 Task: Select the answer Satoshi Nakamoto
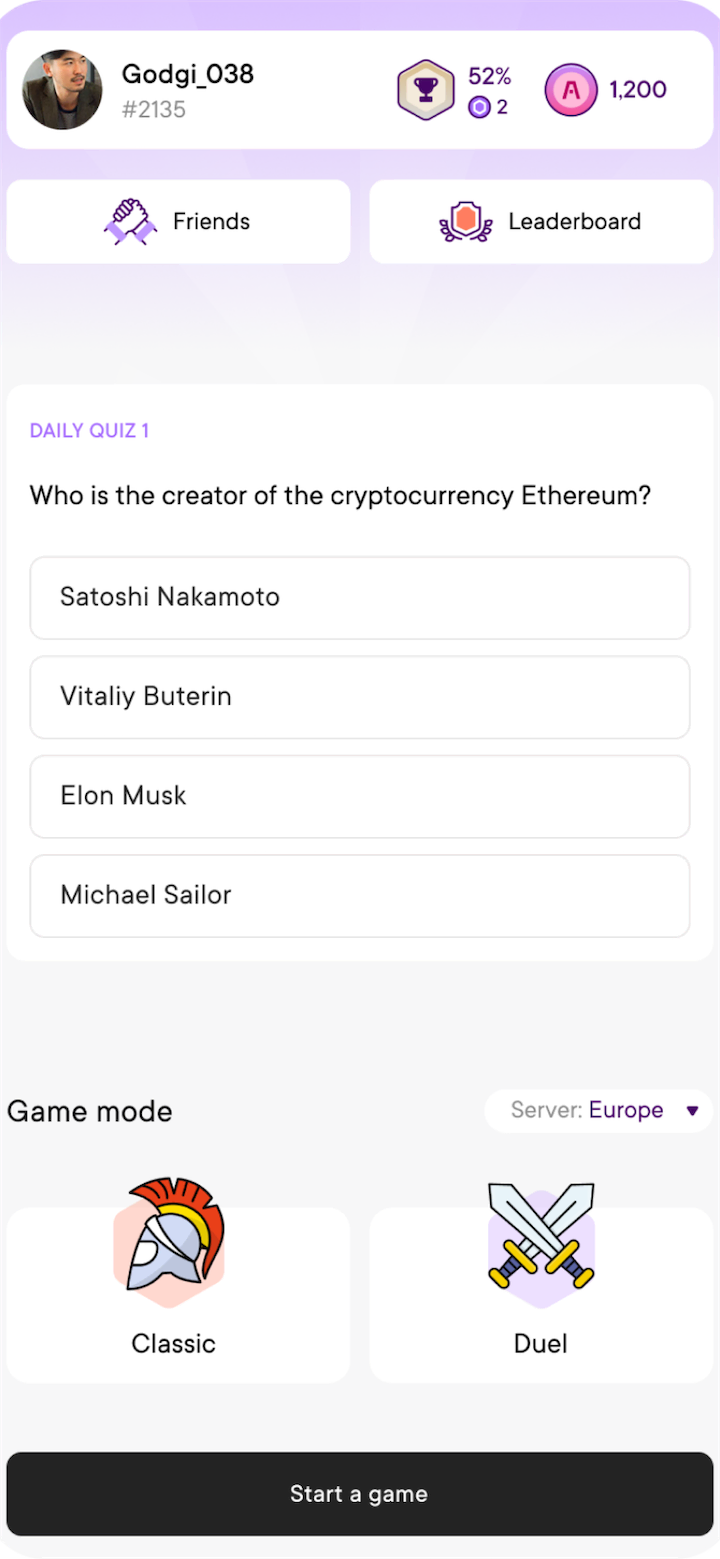(360, 597)
